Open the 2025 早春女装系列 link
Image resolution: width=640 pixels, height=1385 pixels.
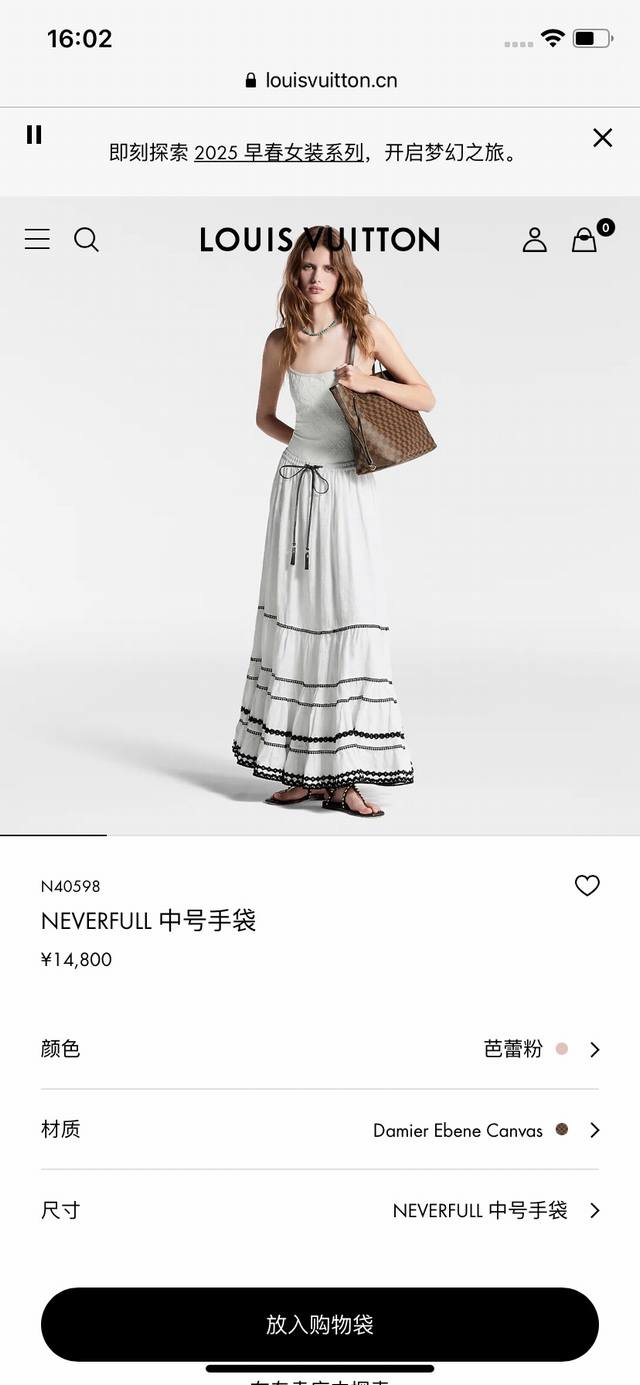(279, 153)
